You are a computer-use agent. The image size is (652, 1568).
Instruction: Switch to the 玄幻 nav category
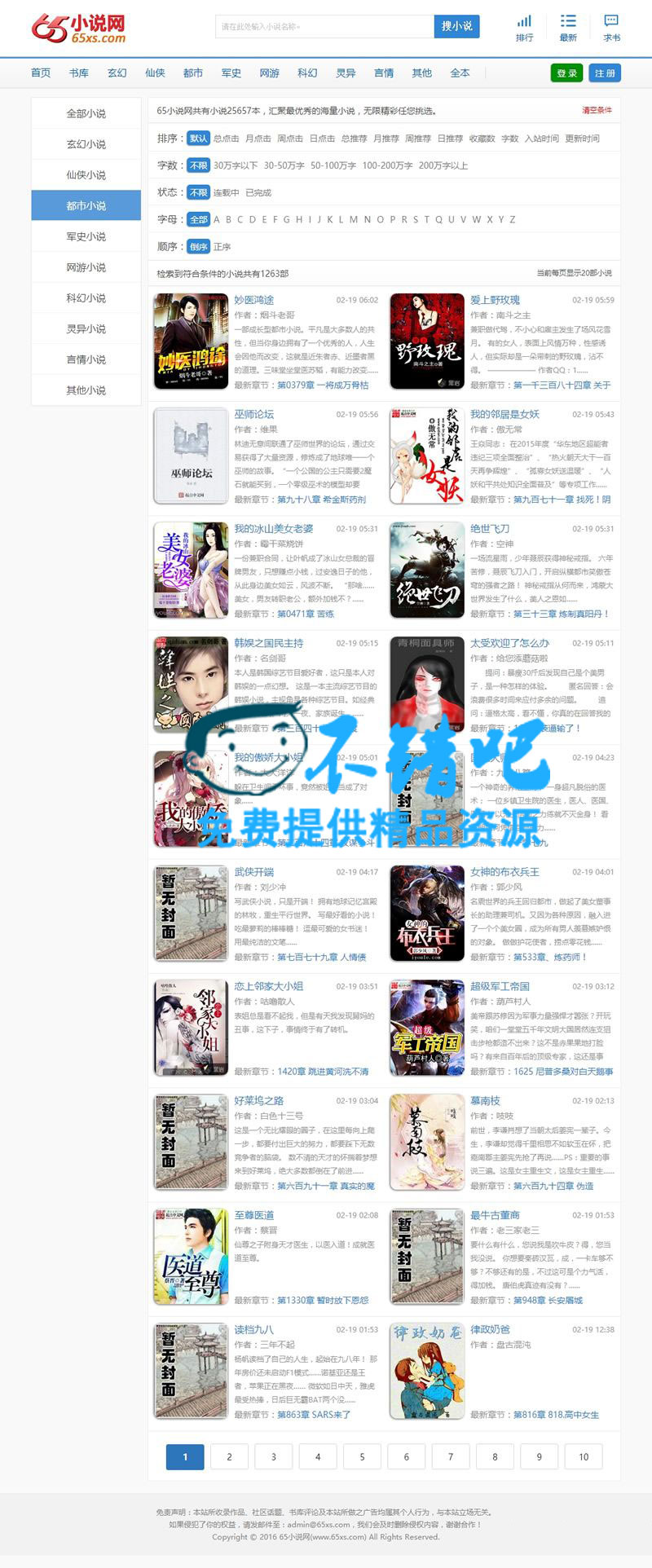tap(117, 73)
